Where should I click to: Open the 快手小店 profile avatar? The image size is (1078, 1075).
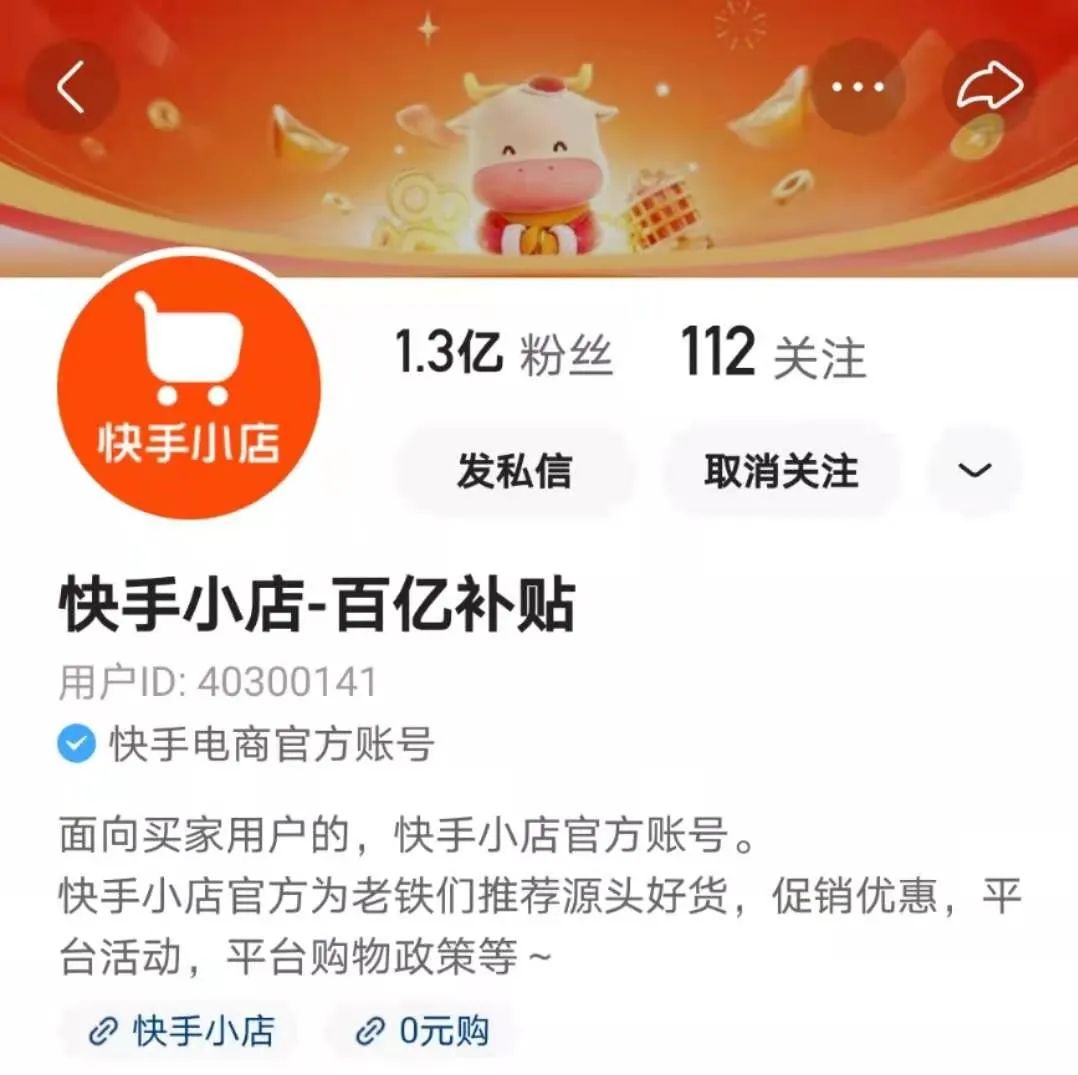pos(189,387)
